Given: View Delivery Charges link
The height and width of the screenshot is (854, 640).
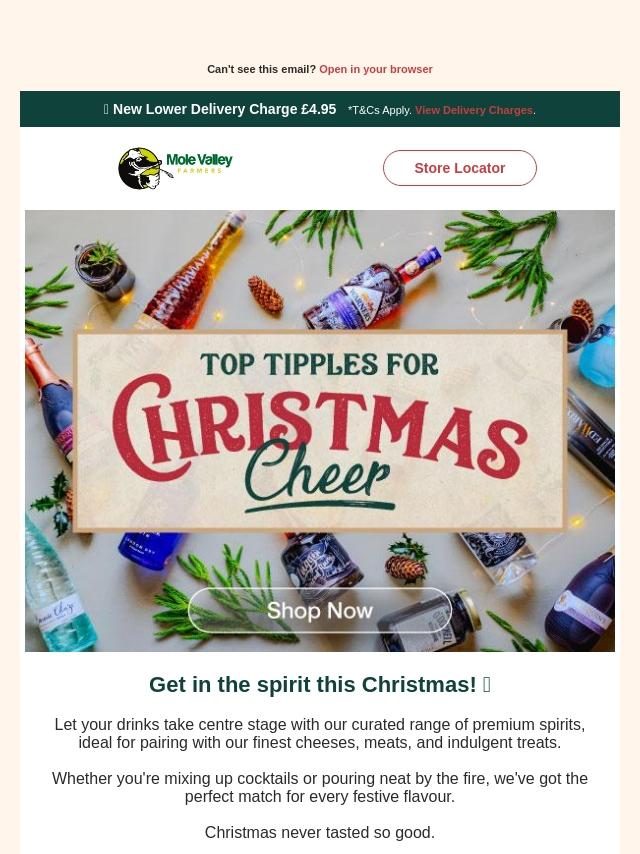Looking at the screenshot, I should pos(473,110).
